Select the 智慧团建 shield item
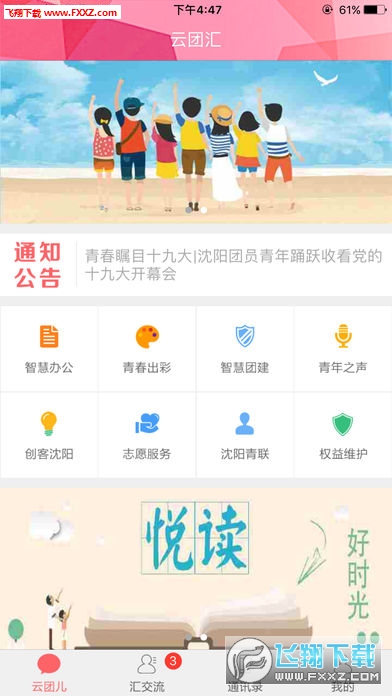392x696 pixels. point(245,349)
